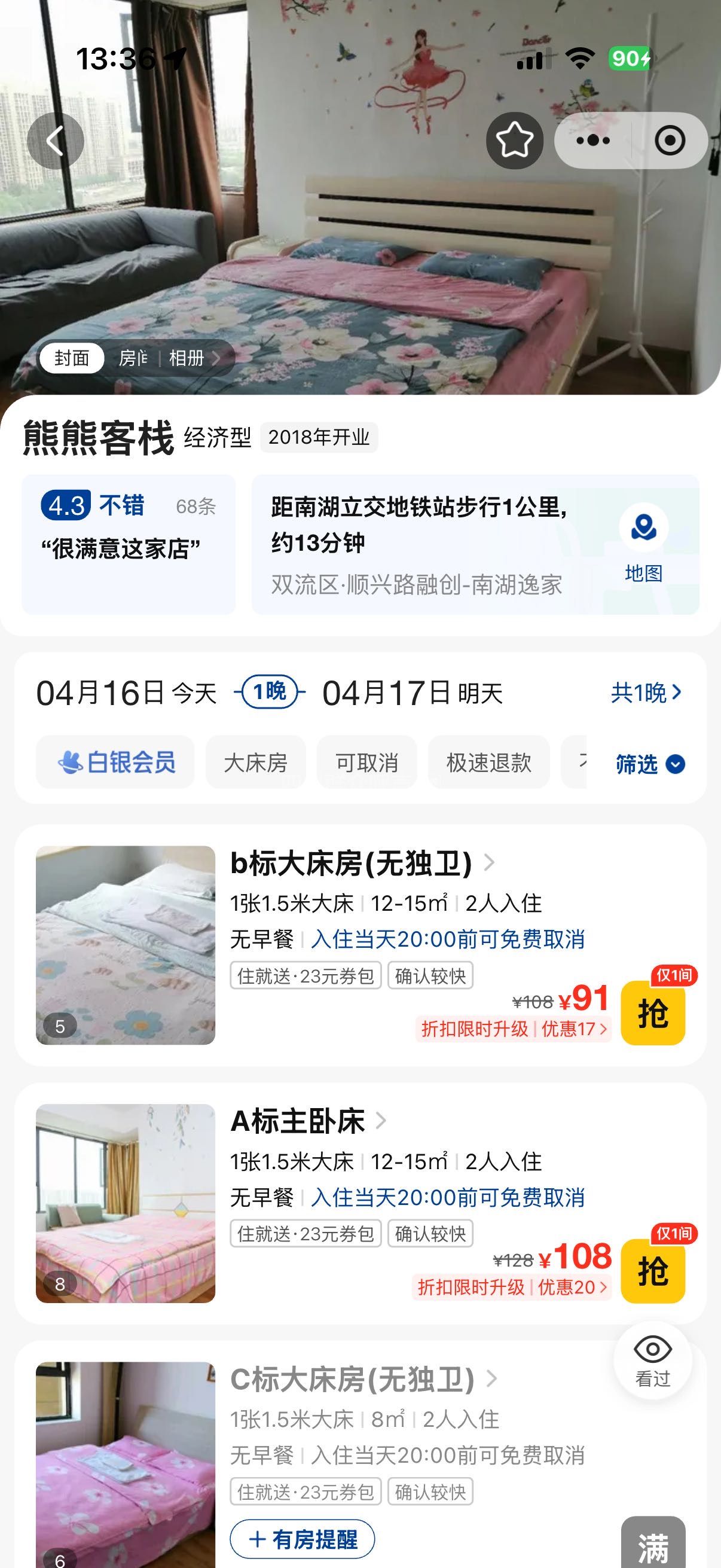Image resolution: width=721 pixels, height=1568 pixels.
Task: Set a 有房提醒 availability reminder
Action: 303,1539
